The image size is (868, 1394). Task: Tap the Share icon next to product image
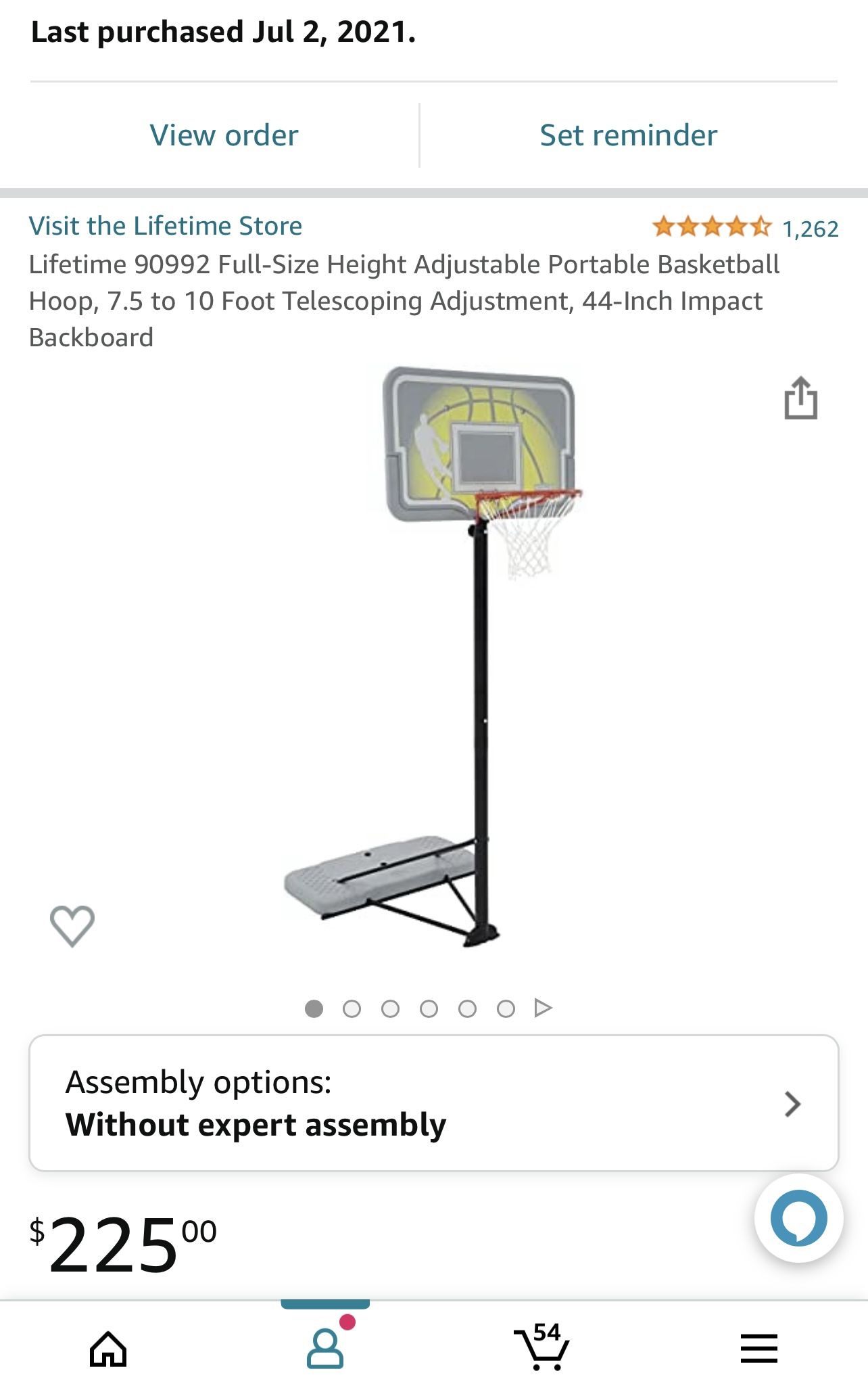coord(801,398)
